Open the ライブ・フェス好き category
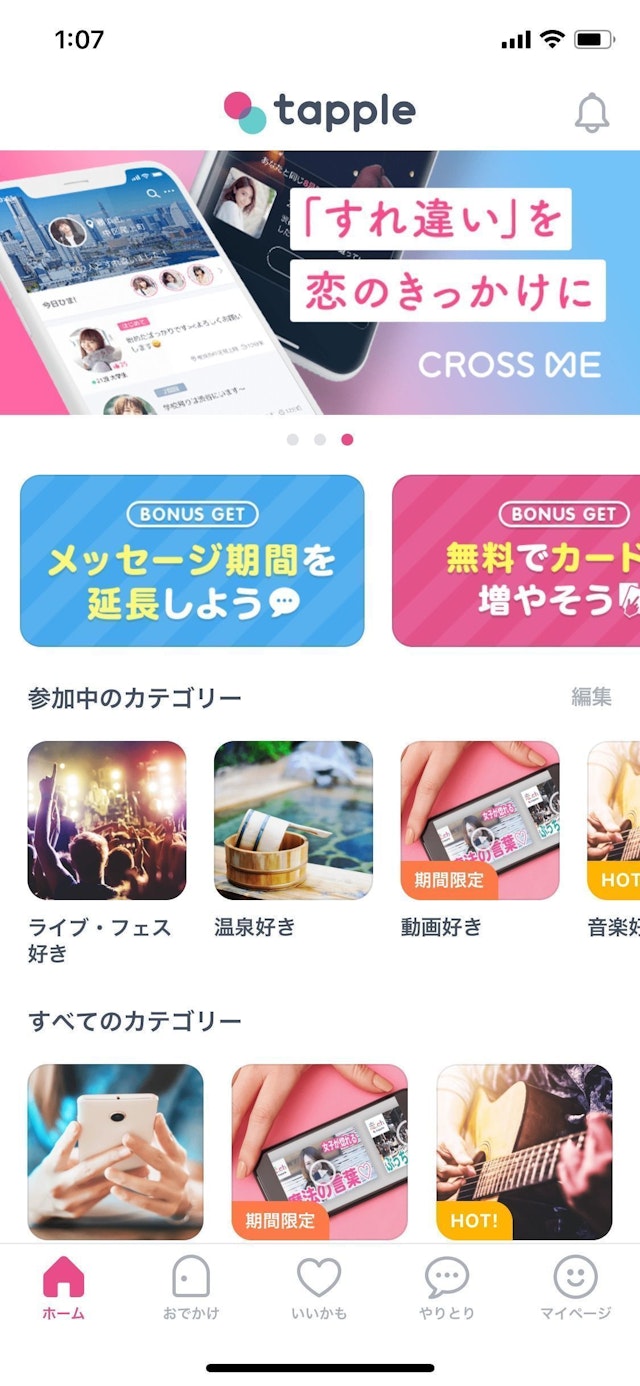The height and width of the screenshot is (1386, 640). (107, 820)
